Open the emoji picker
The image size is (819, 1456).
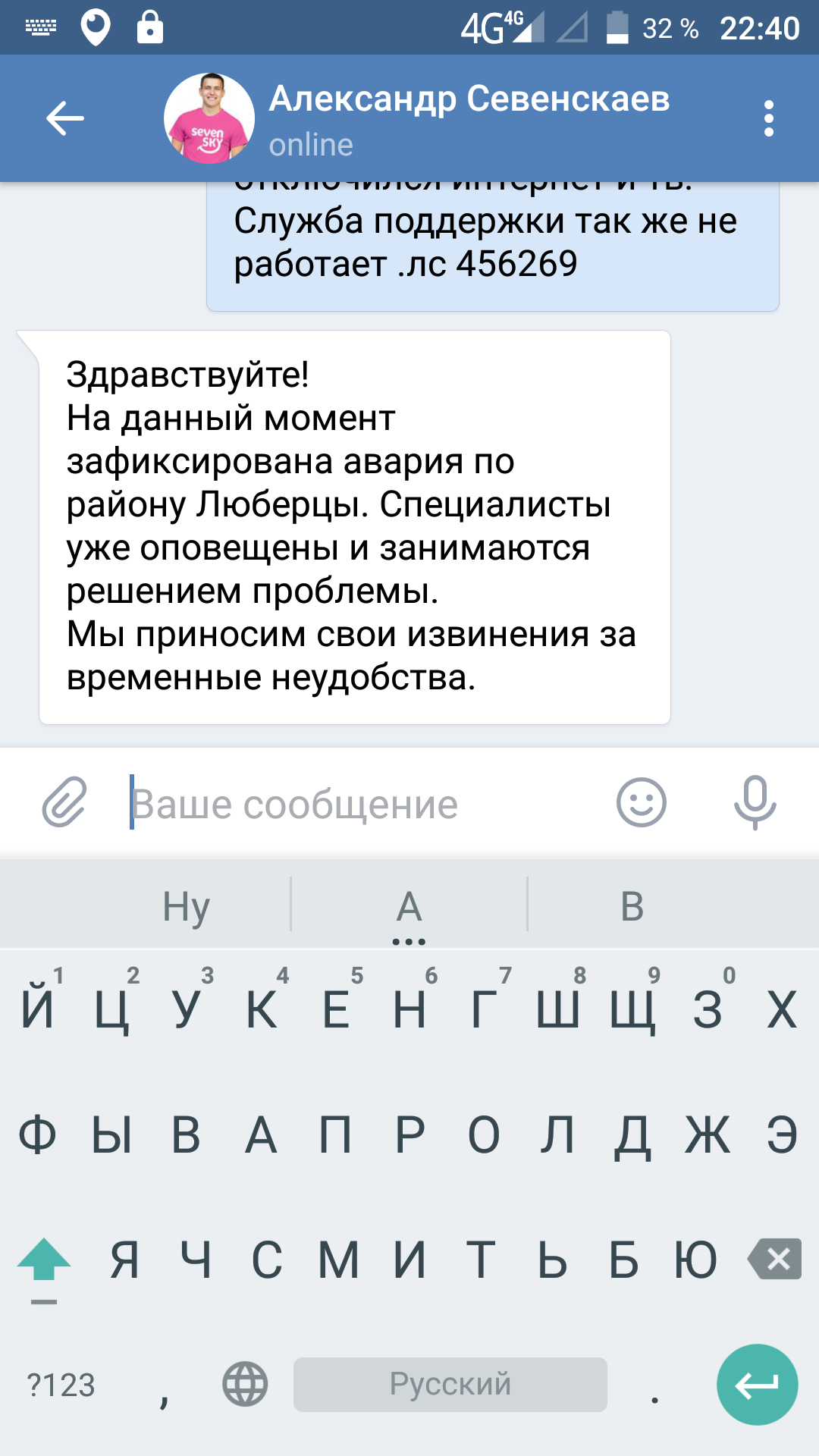(x=641, y=802)
